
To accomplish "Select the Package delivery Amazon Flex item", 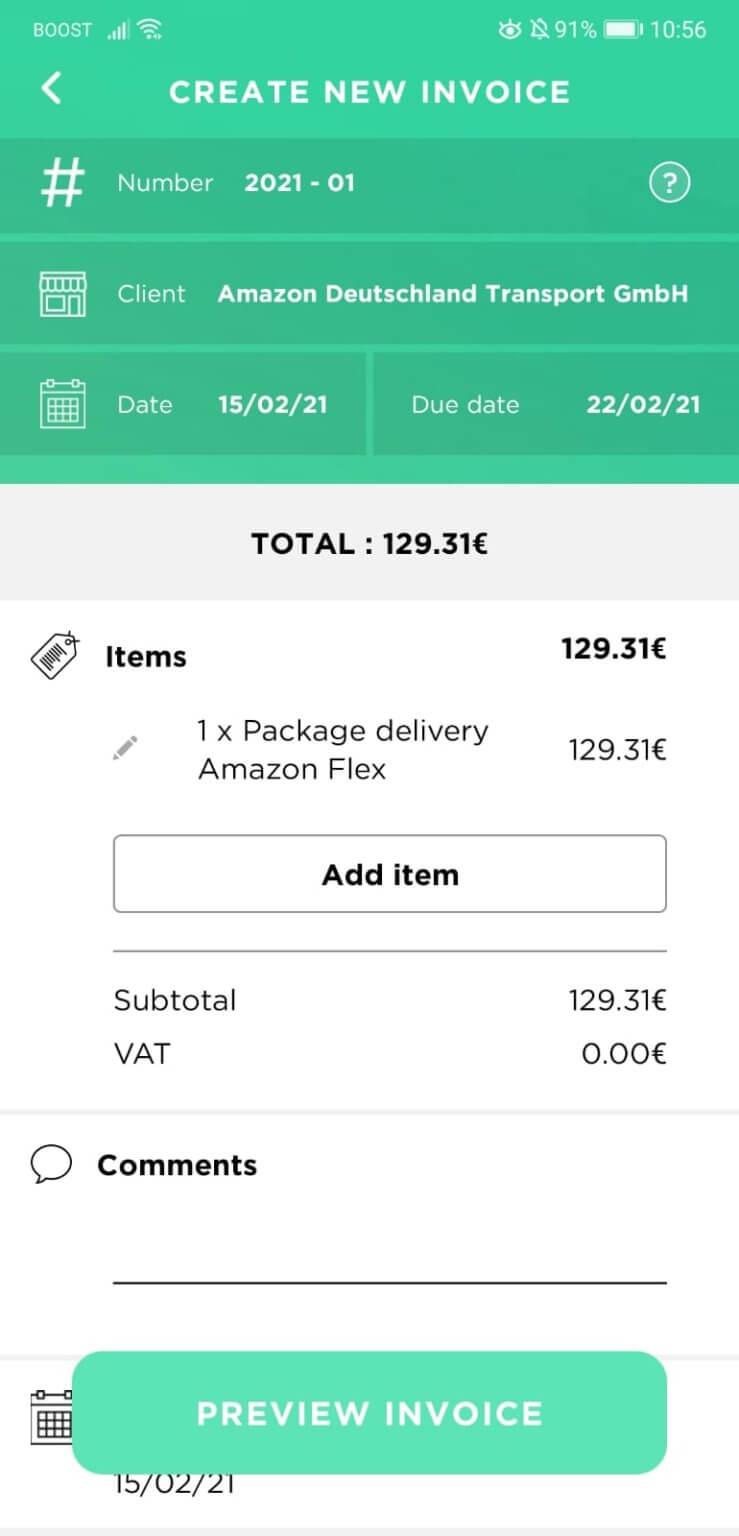I will pos(344,749).
